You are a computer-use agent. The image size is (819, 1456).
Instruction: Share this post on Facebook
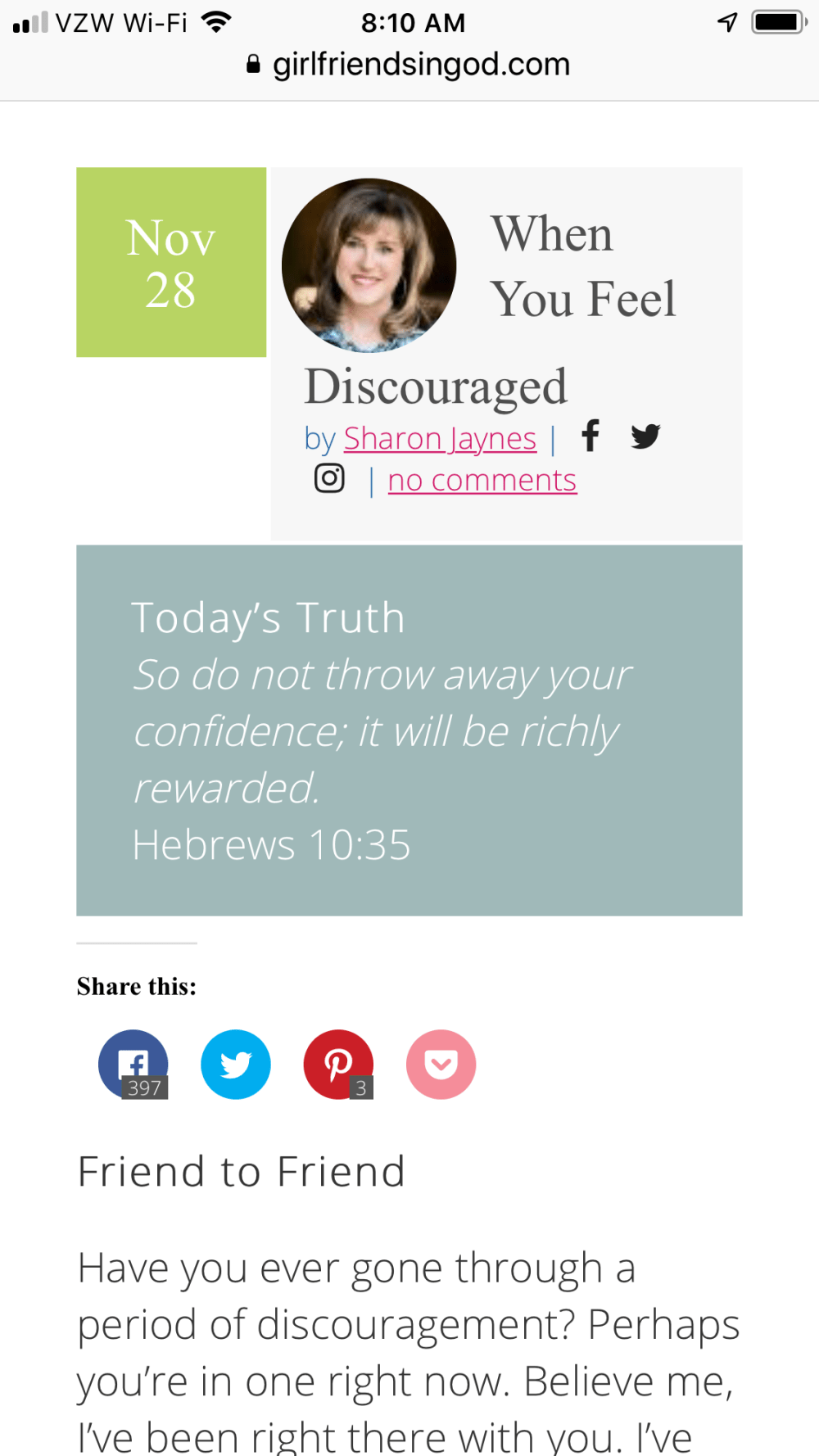coord(133,1064)
